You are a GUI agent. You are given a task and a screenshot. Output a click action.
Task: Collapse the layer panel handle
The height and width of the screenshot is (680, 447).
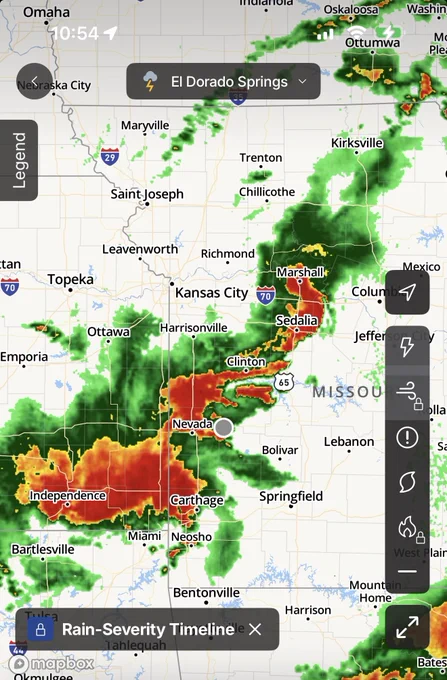(x=407, y=571)
